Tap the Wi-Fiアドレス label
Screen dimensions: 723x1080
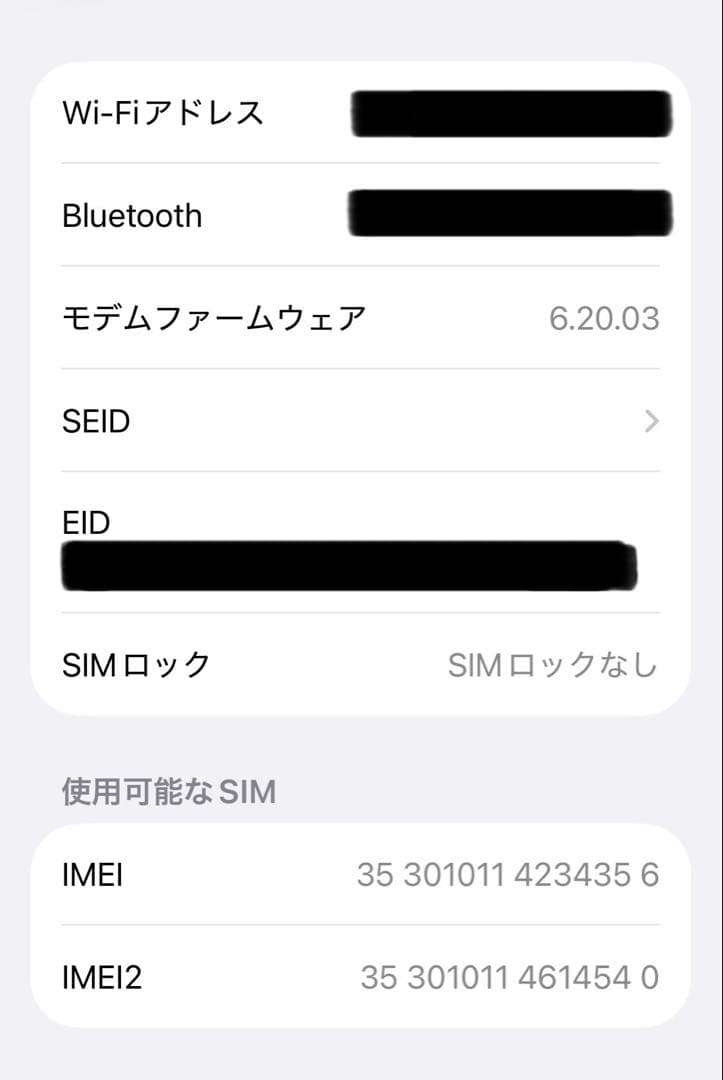[163, 113]
